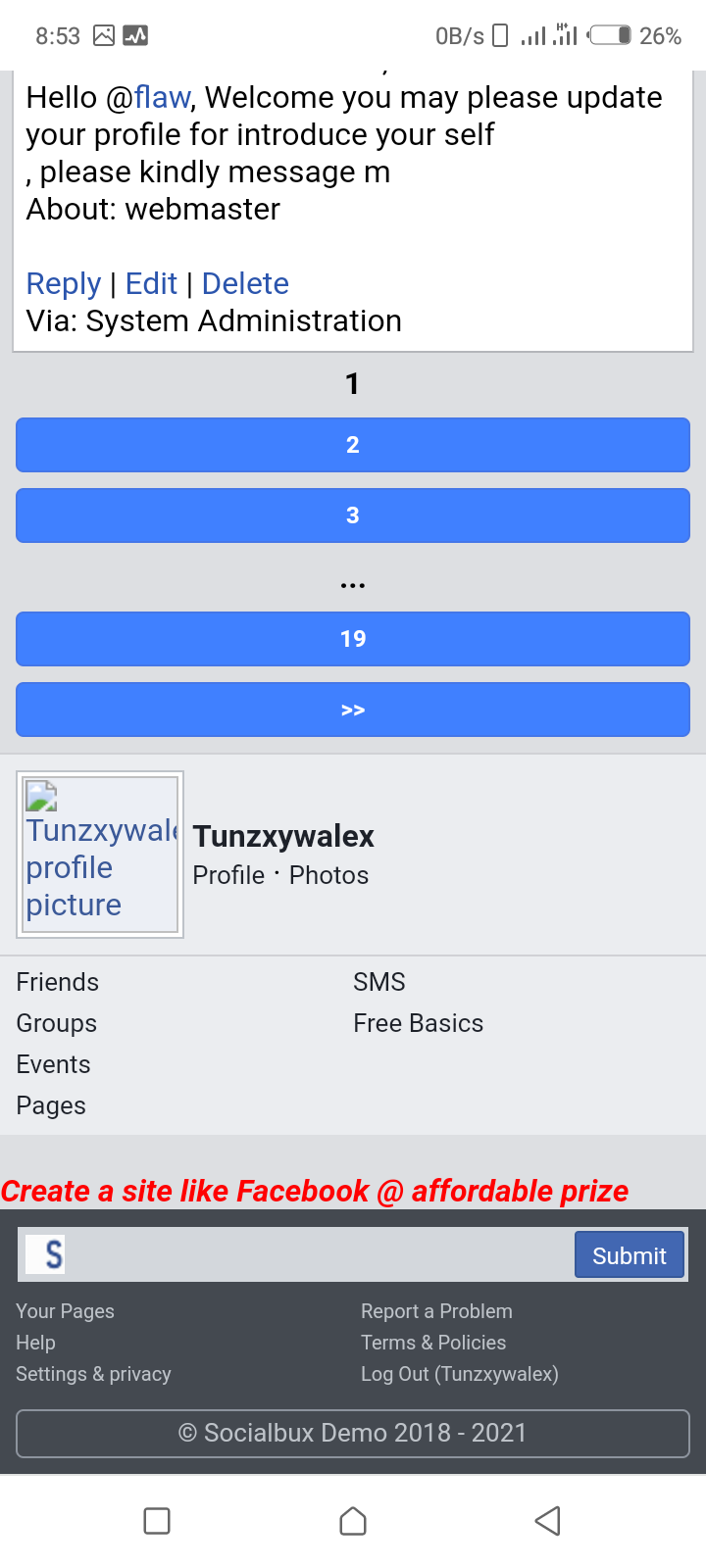Screen dimensions: 706x1568
Task: Delete this message
Action: point(245,284)
